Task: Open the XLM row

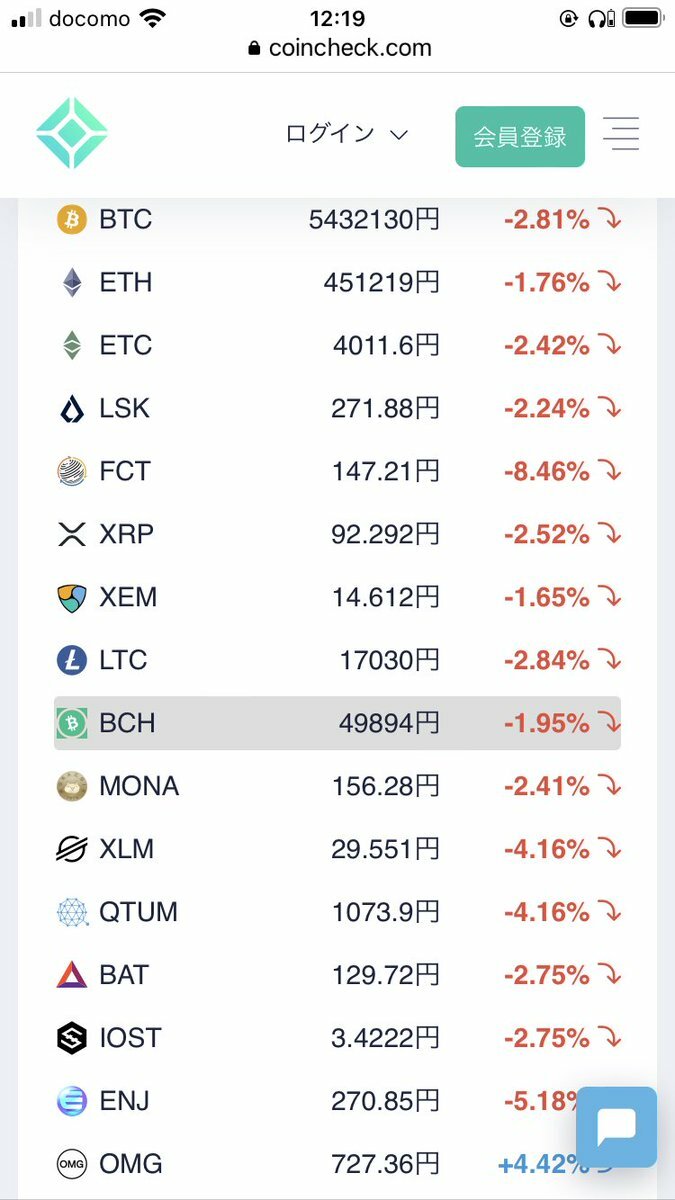Action: (x=337, y=849)
